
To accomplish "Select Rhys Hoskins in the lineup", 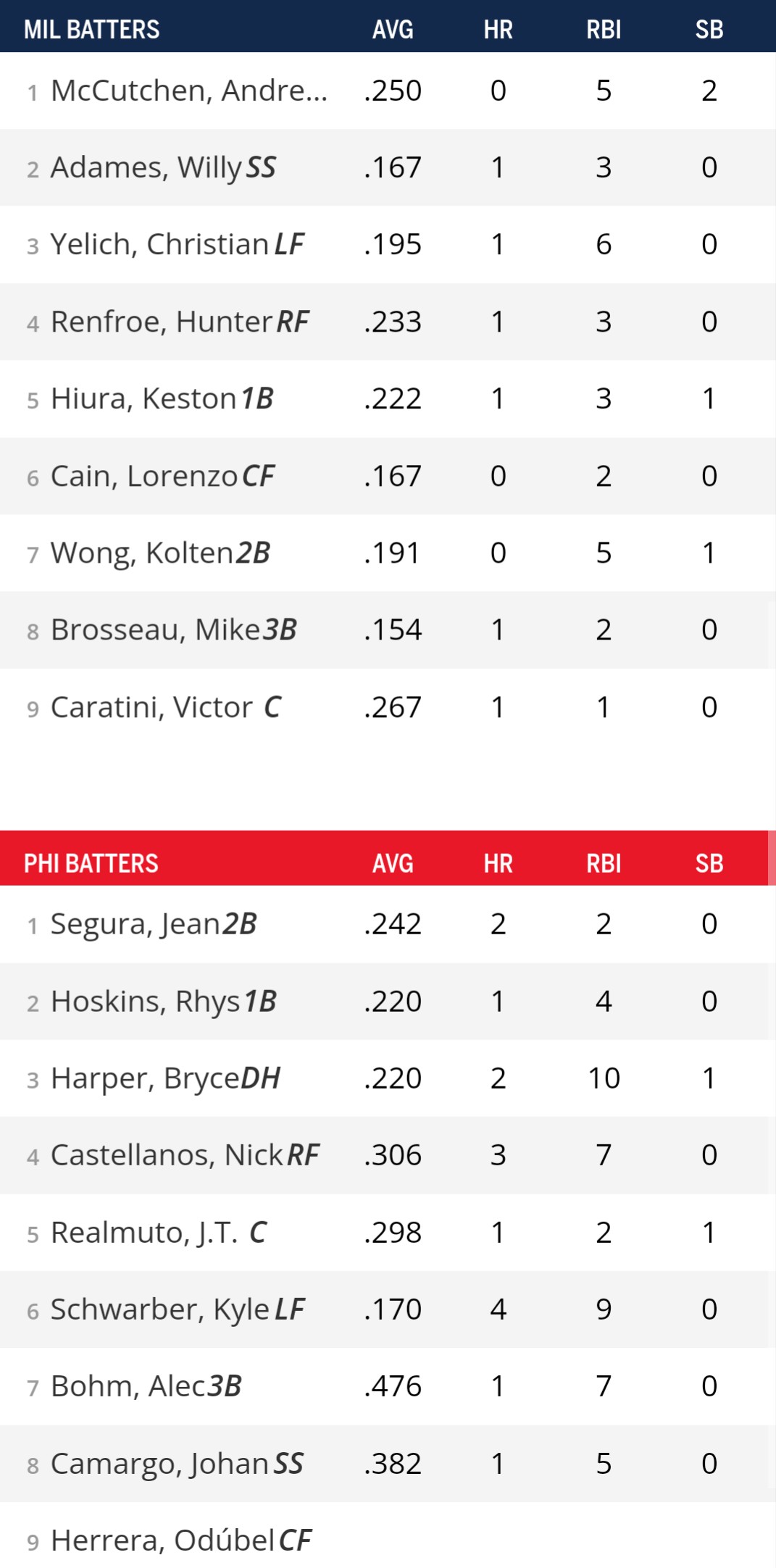I will [x=163, y=1002].
